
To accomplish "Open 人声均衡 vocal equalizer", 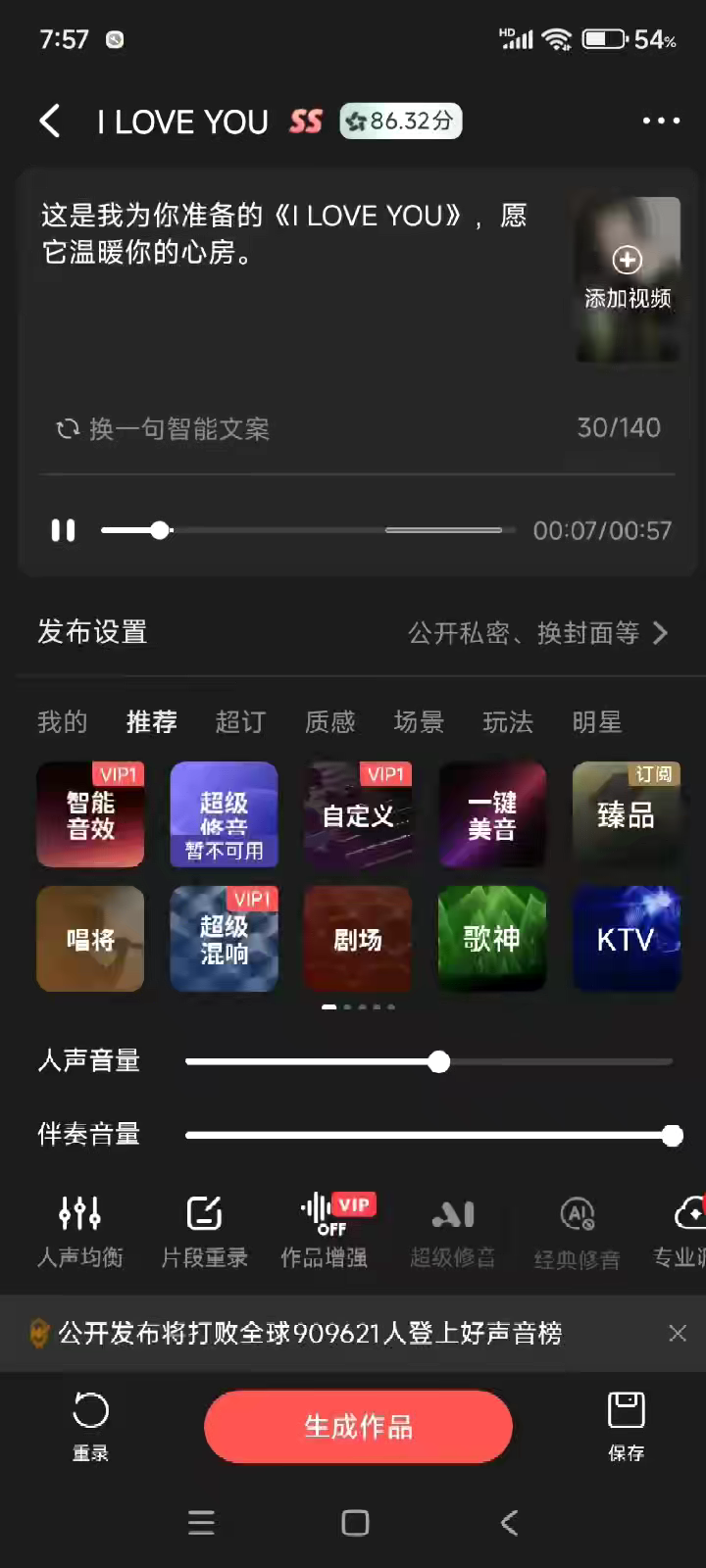I will pyautogui.click(x=80, y=1232).
